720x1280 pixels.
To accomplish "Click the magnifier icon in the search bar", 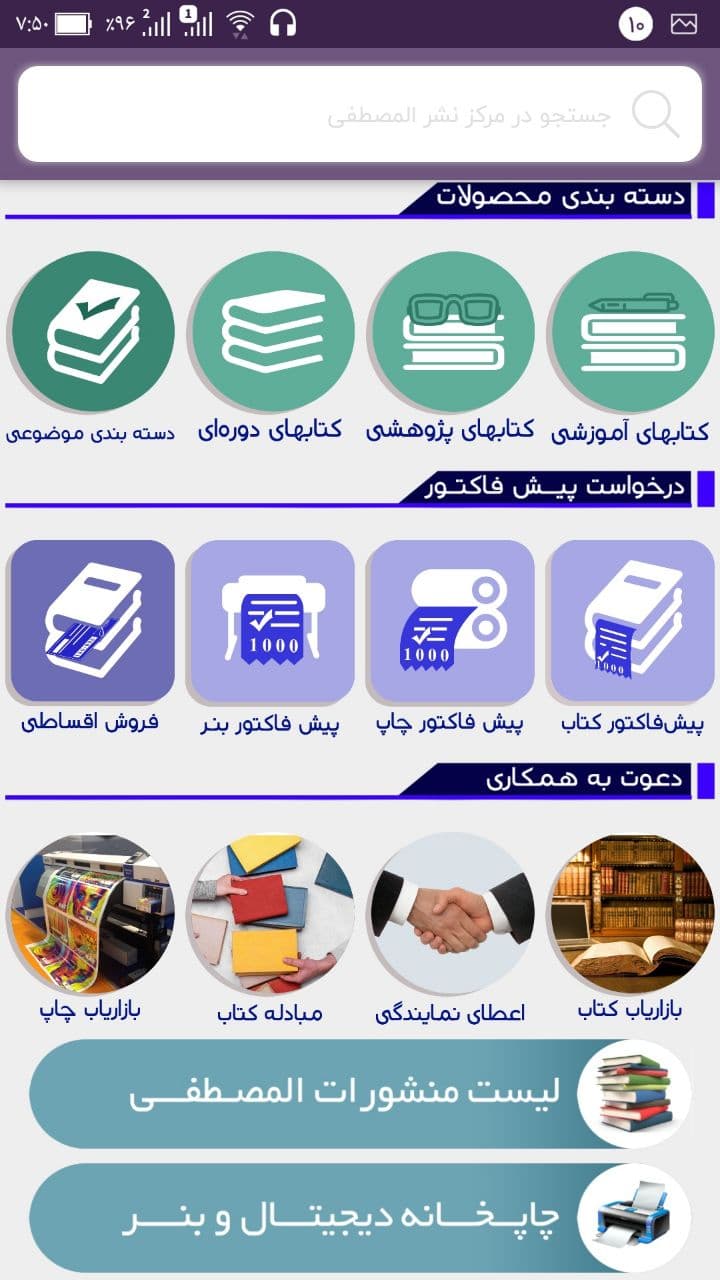I will pyautogui.click(x=655, y=113).
